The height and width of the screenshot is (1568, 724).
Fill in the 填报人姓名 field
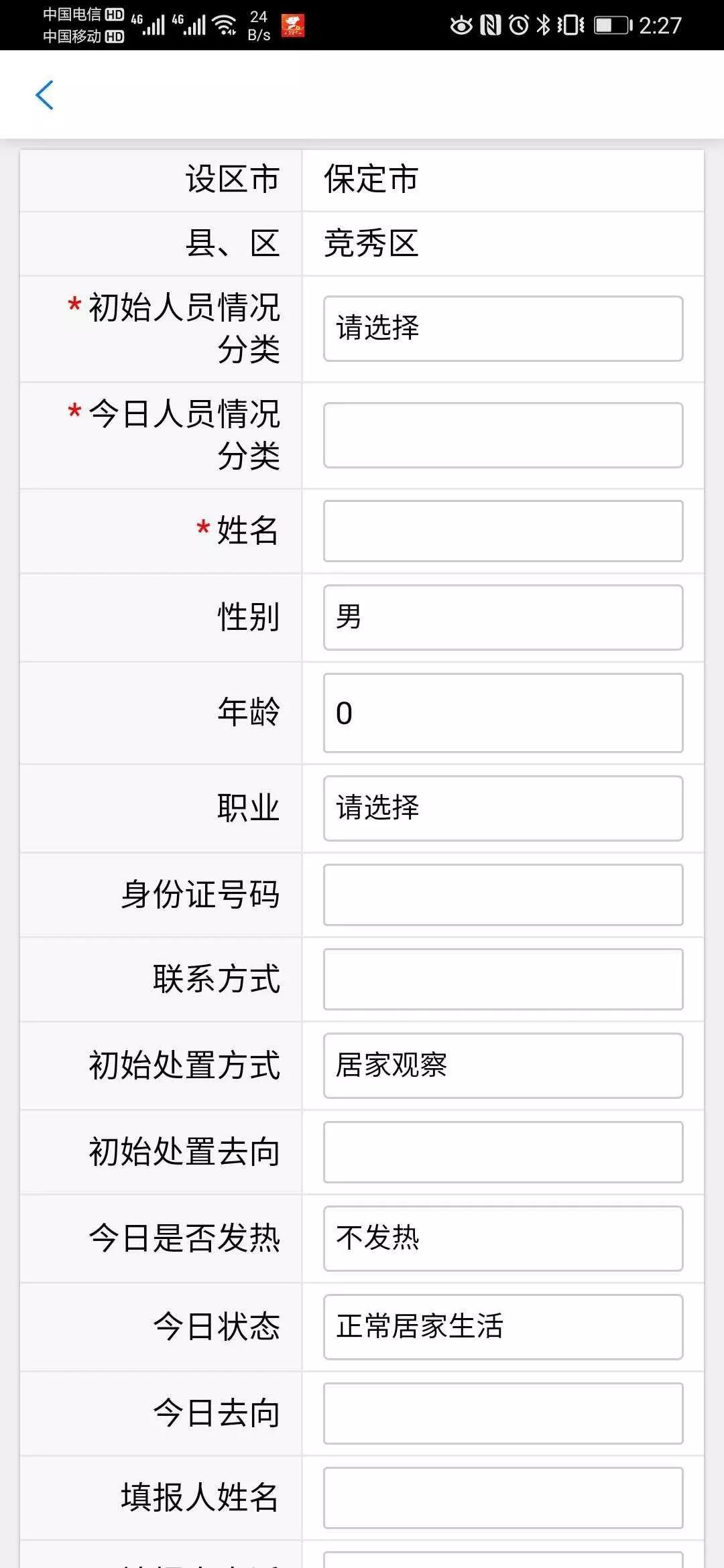point(503,1498)
